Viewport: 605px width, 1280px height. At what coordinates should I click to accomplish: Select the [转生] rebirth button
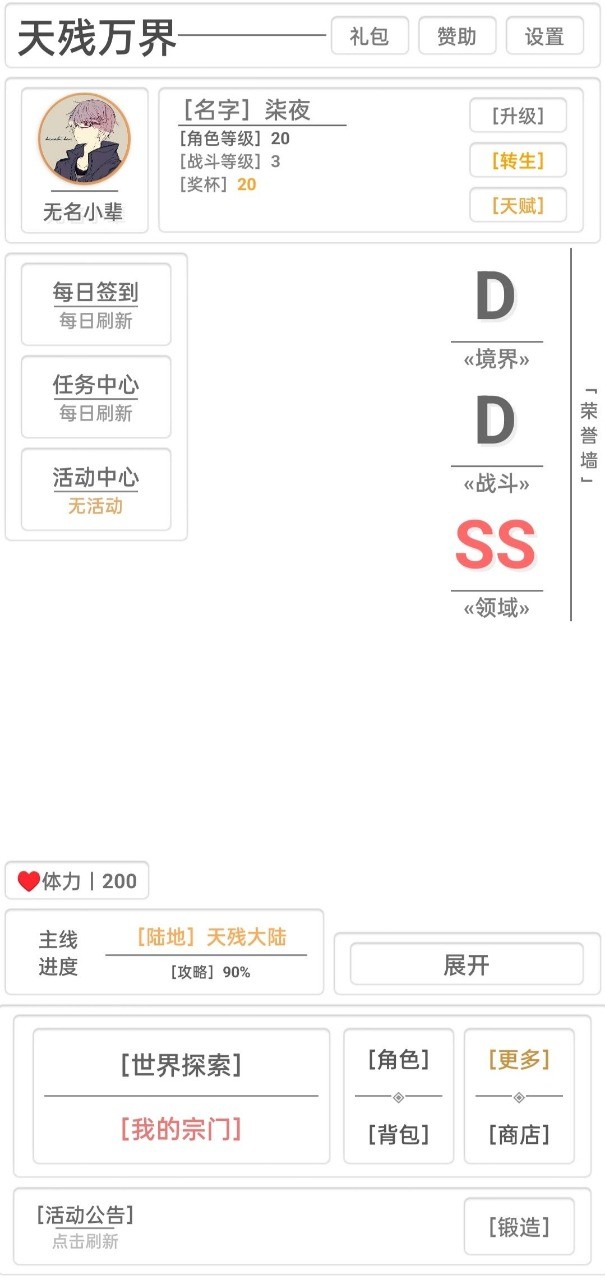(518, 160)
